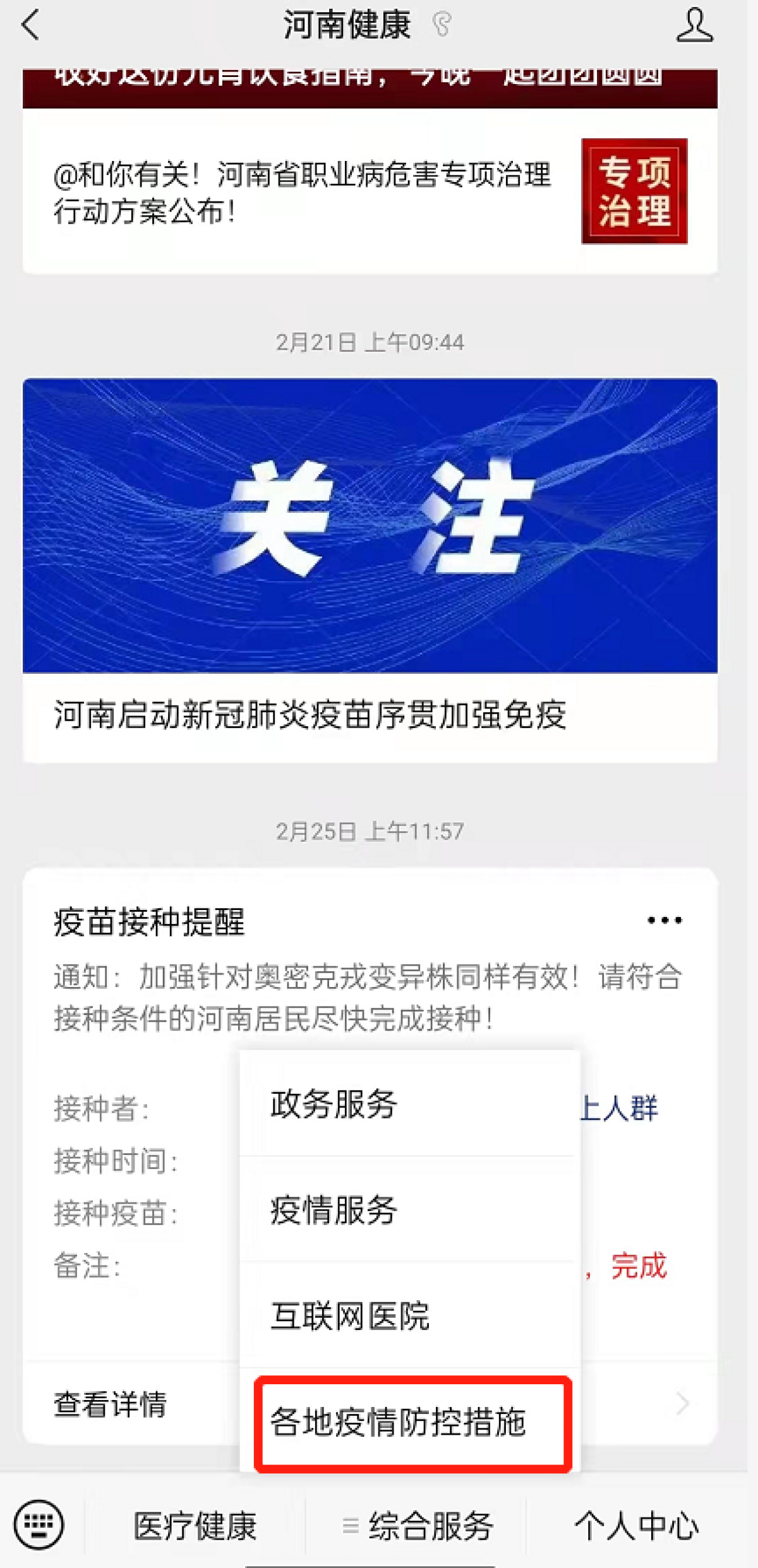Open the profile person icon top right
The width and height of the screenshot is (758, 1568).
695,25
